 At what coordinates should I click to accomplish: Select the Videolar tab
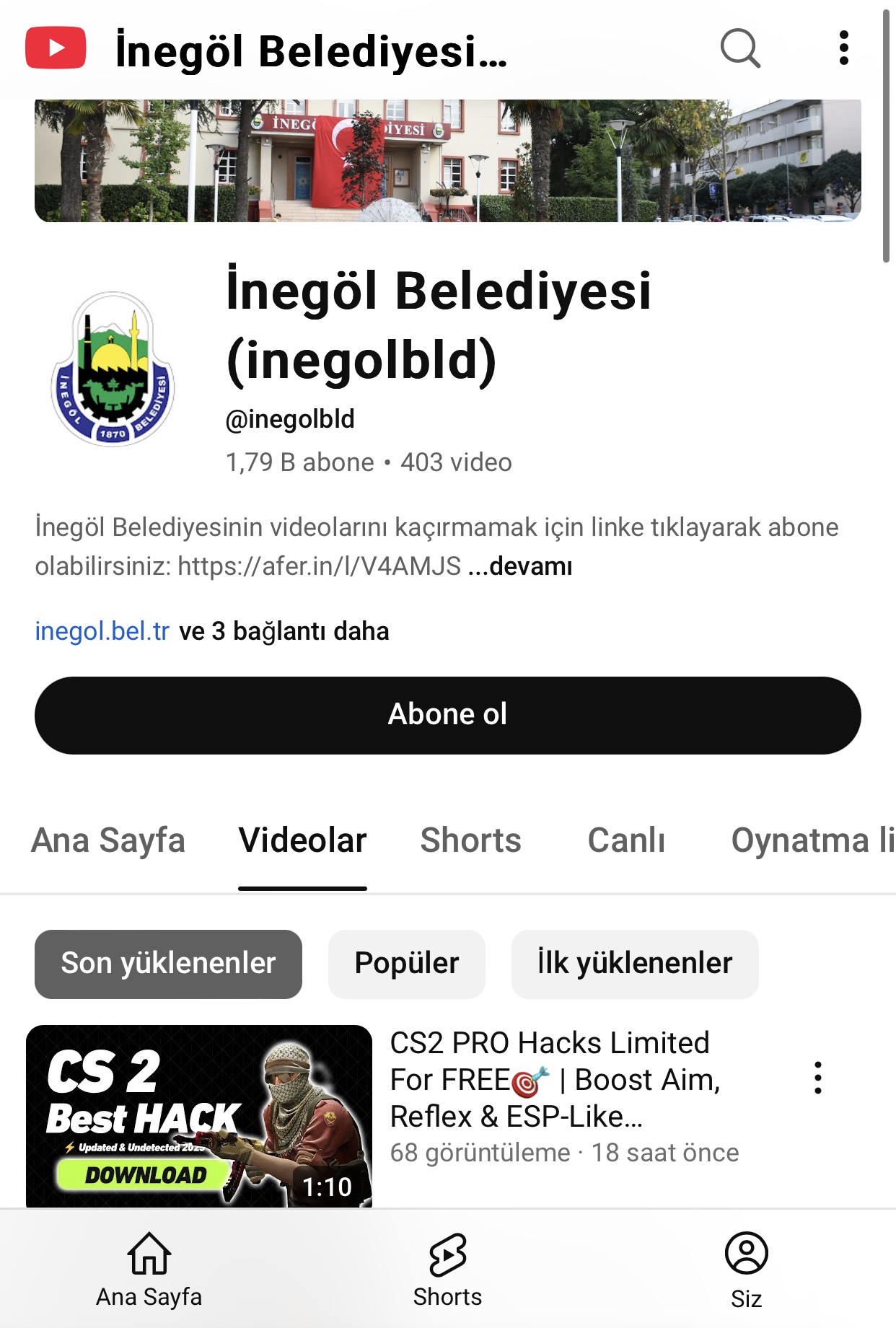(302, 840)
